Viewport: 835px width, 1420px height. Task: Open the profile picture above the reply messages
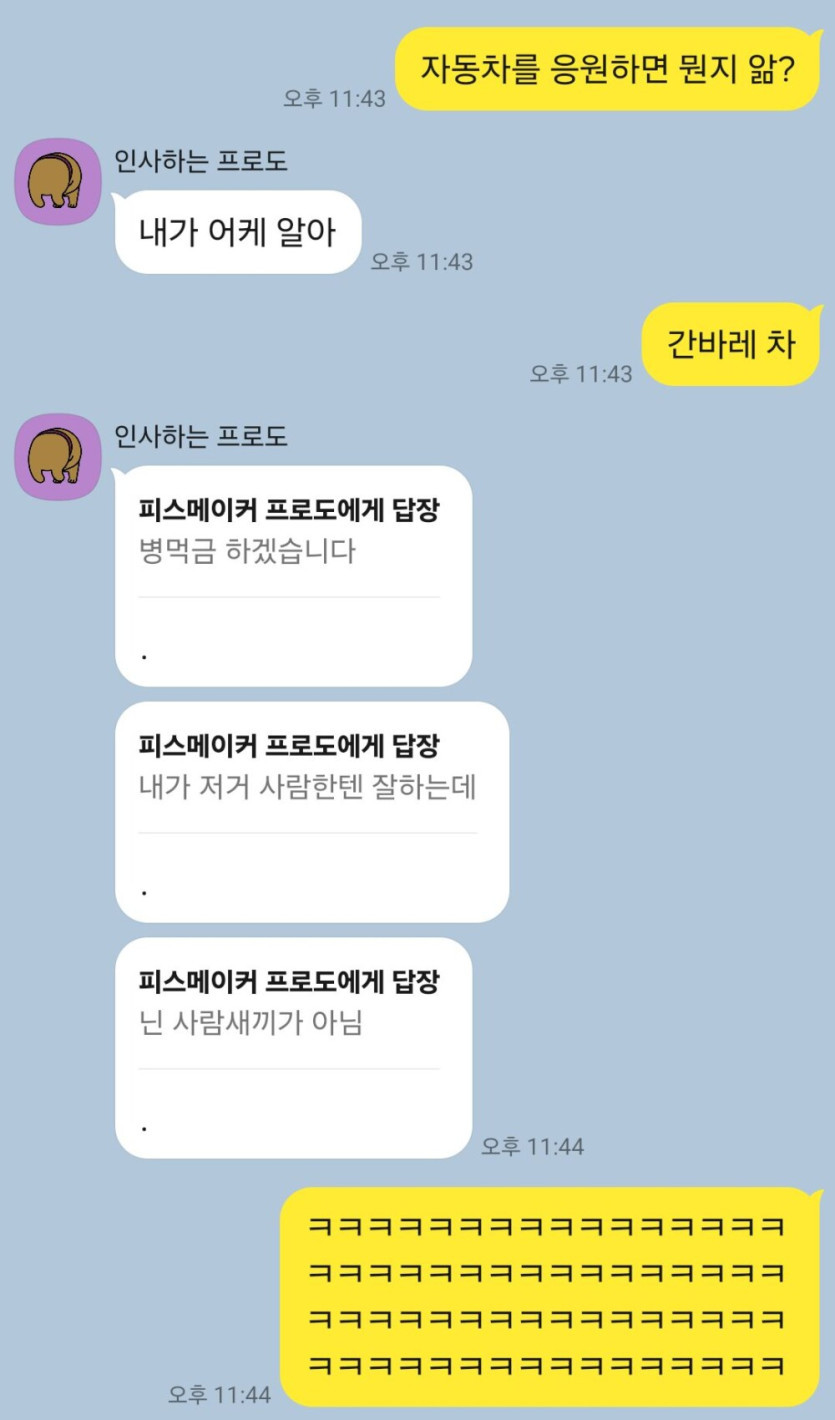pos(57,457)
